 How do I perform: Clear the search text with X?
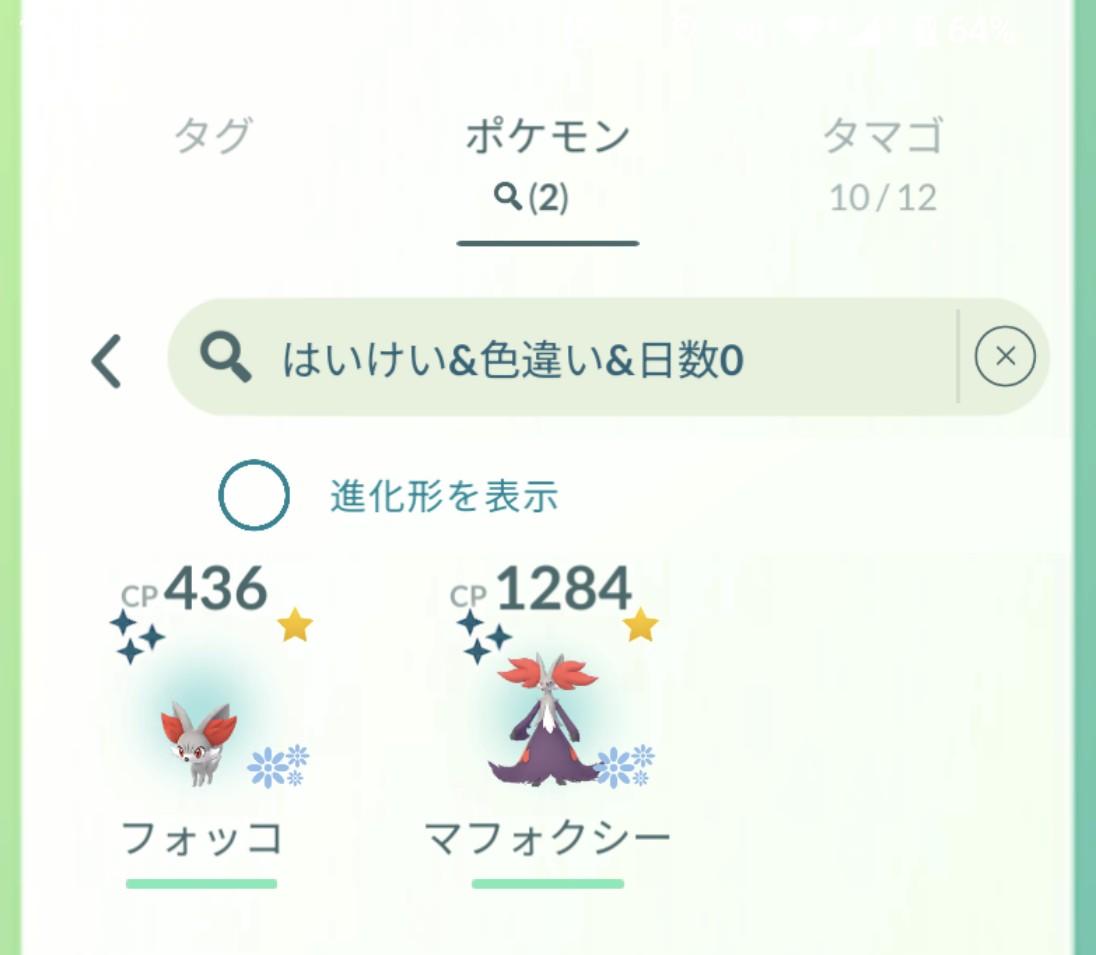[x=1004, y=357]
